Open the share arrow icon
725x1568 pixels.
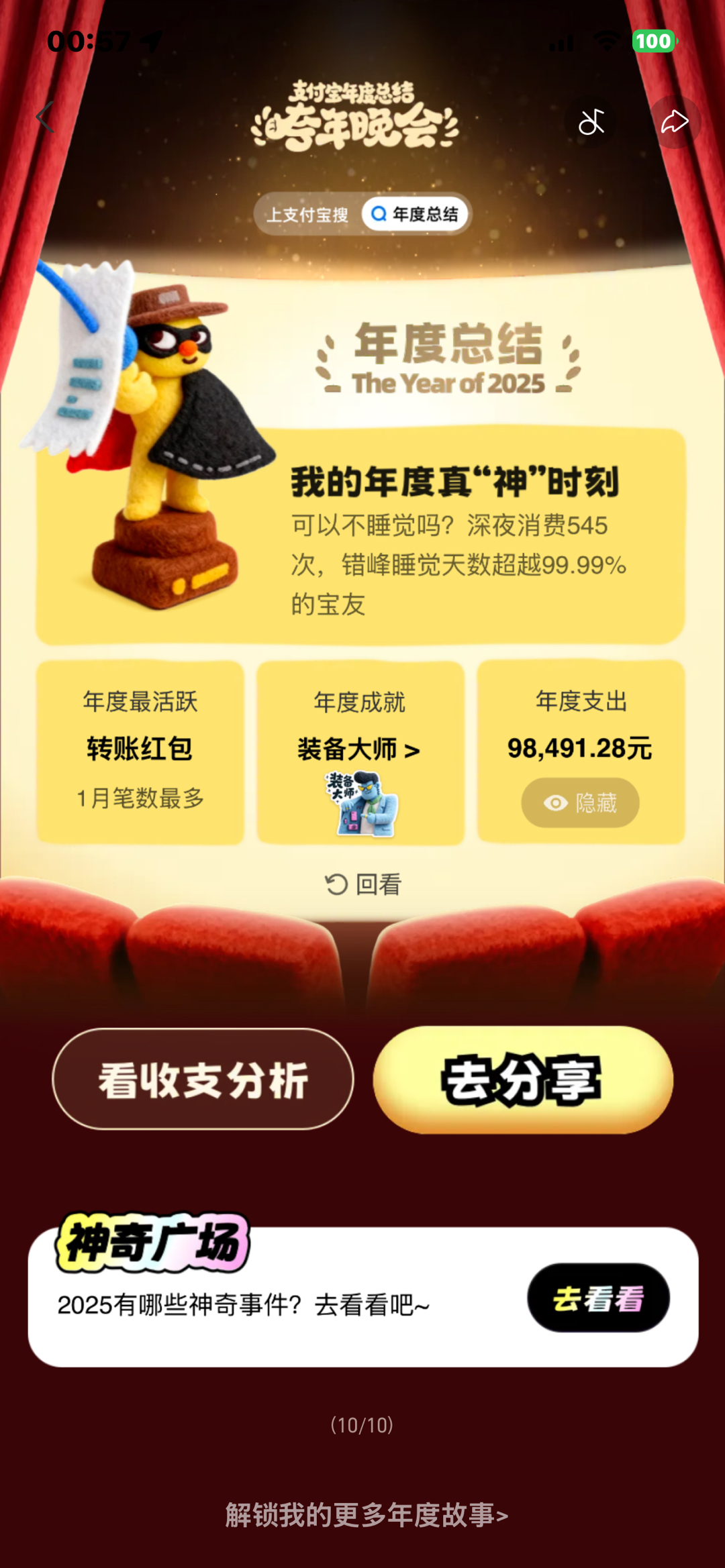[x=675, y=122]
